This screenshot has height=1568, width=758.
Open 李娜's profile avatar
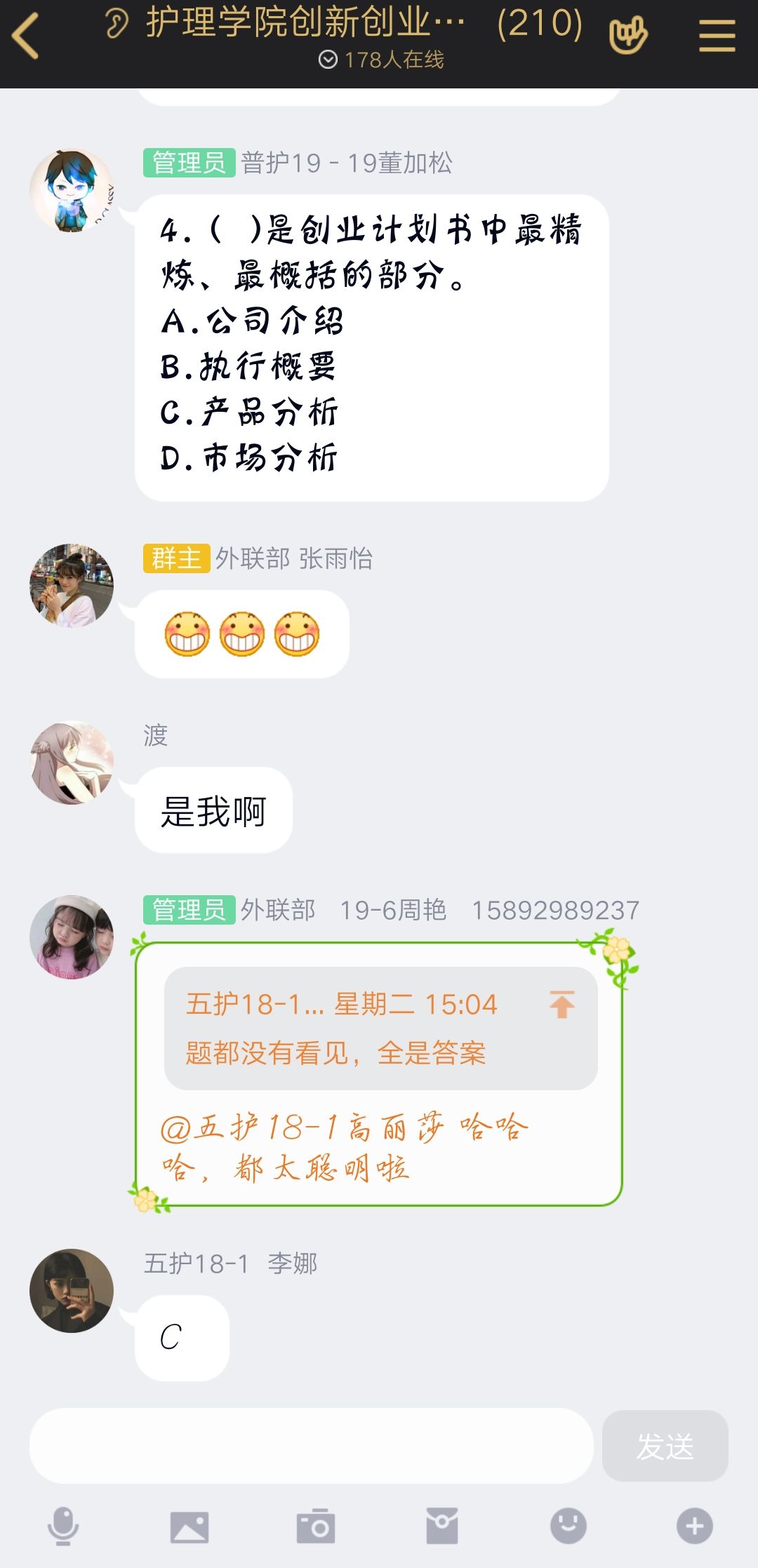[x=72, y=1290]
